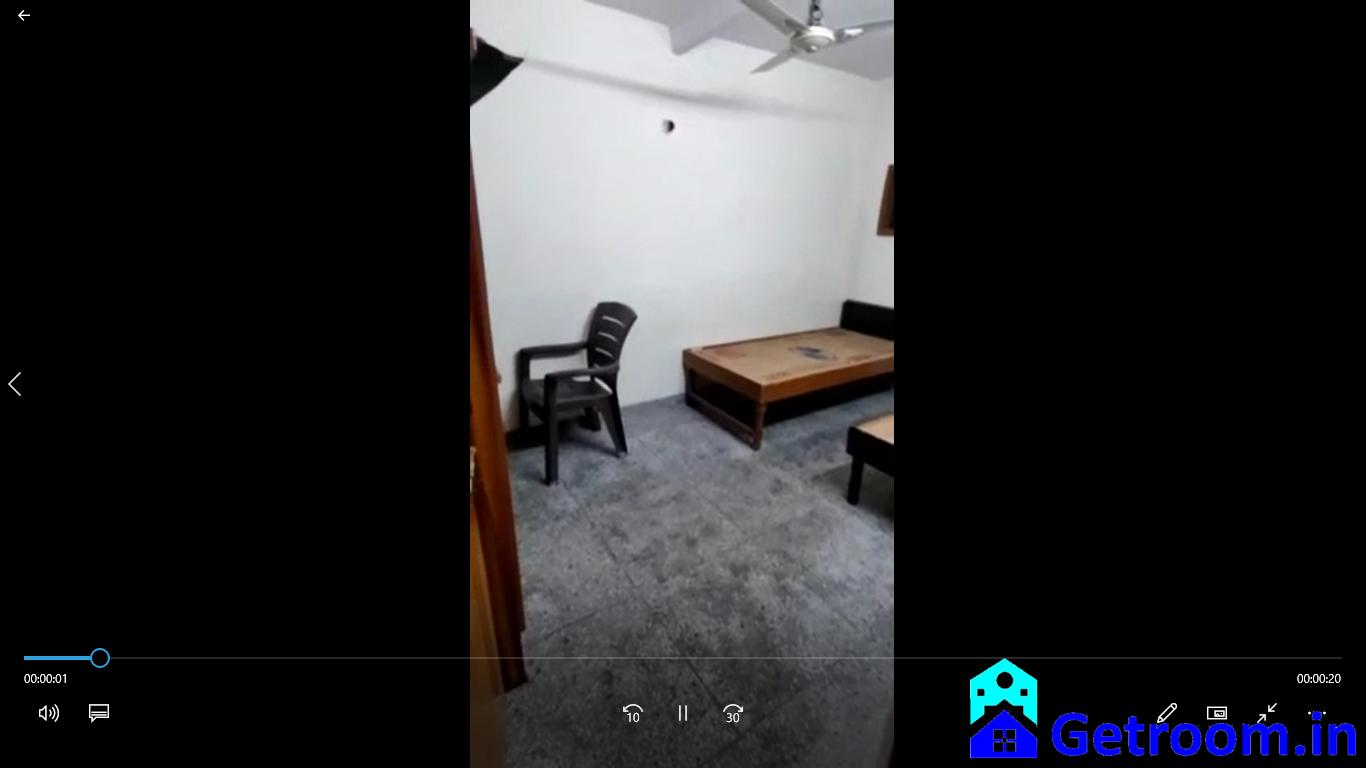Screen dimensions: 1366x768
Task: Switch to mini player view
Action: click(1217, 713)
